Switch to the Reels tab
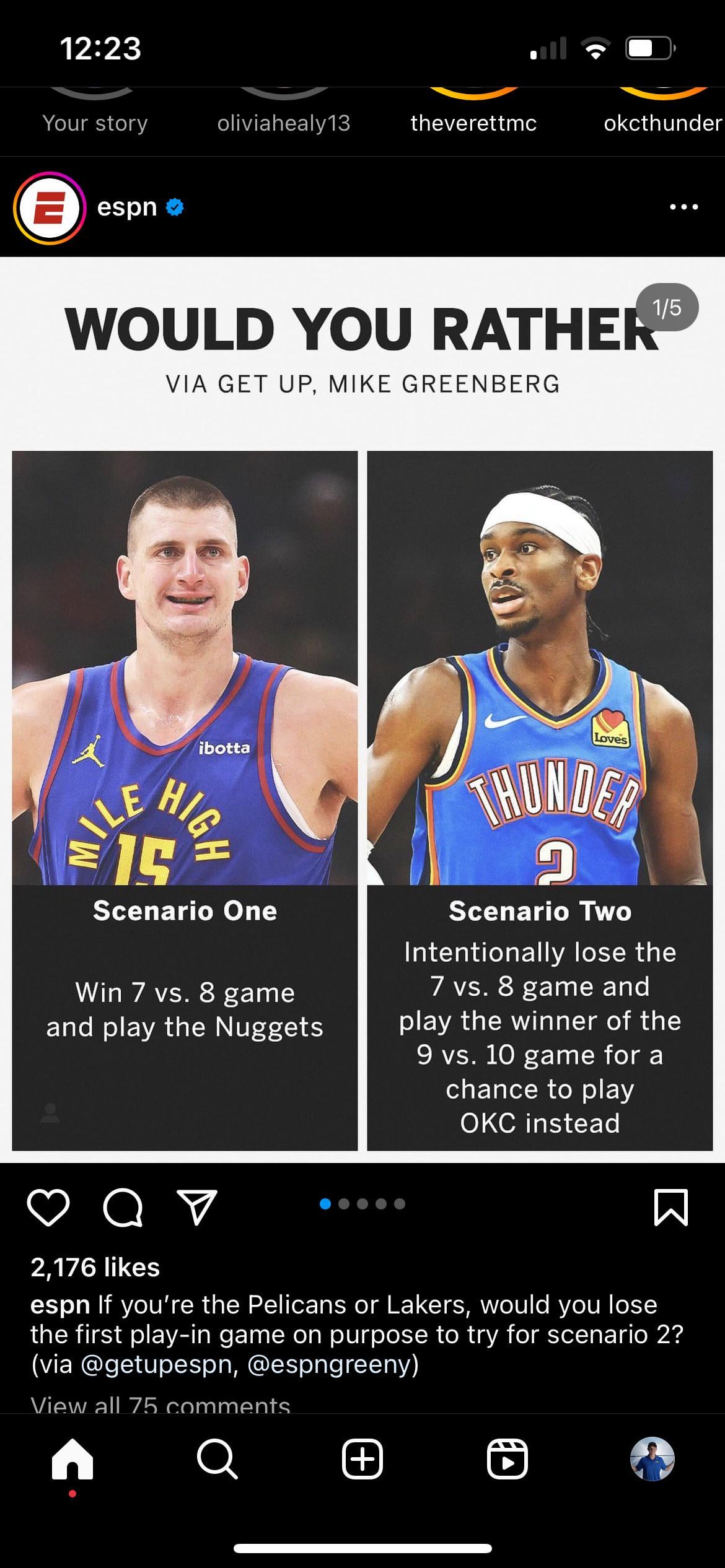 click(x=507, y=1460)
